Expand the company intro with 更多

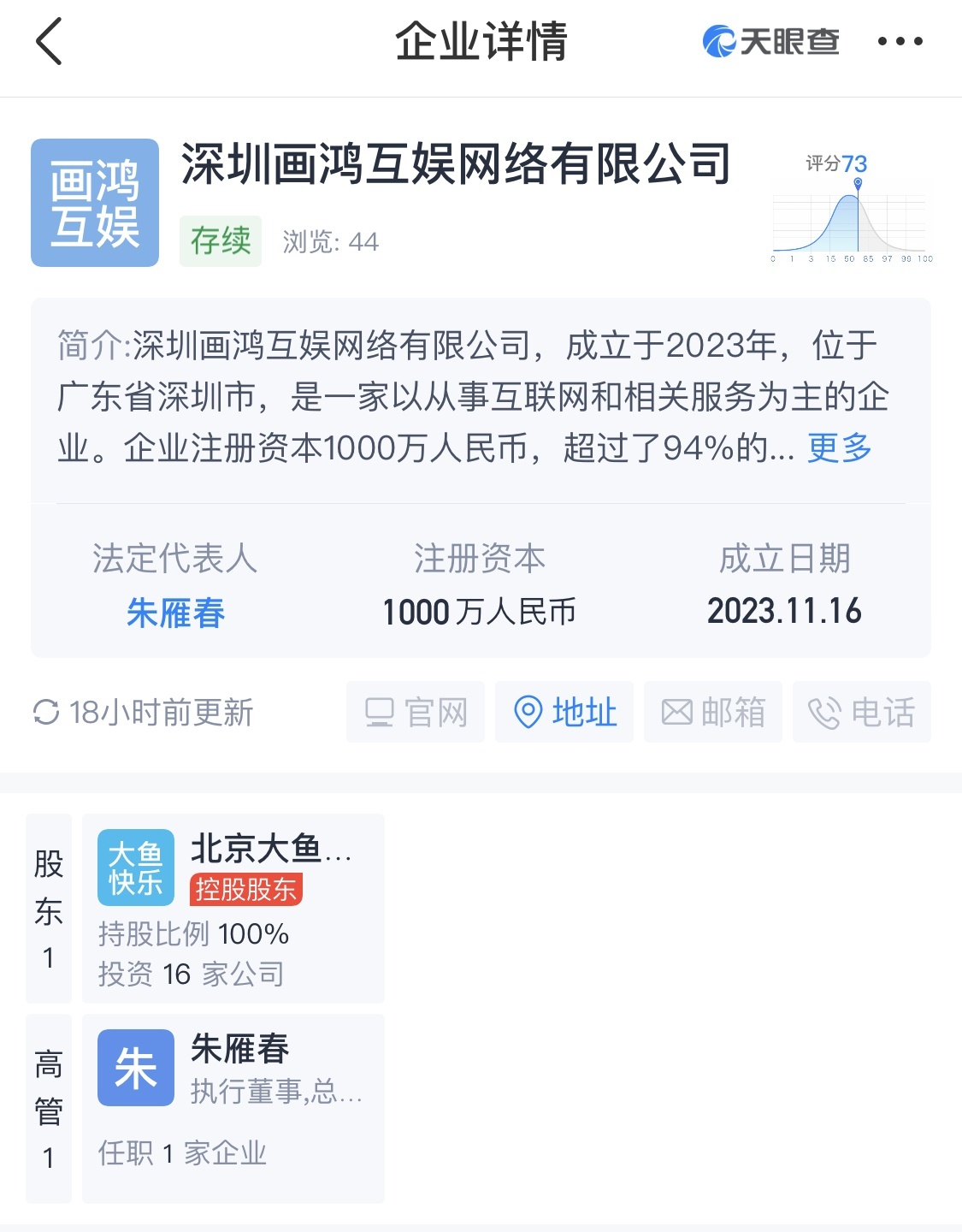click(839, 447)
